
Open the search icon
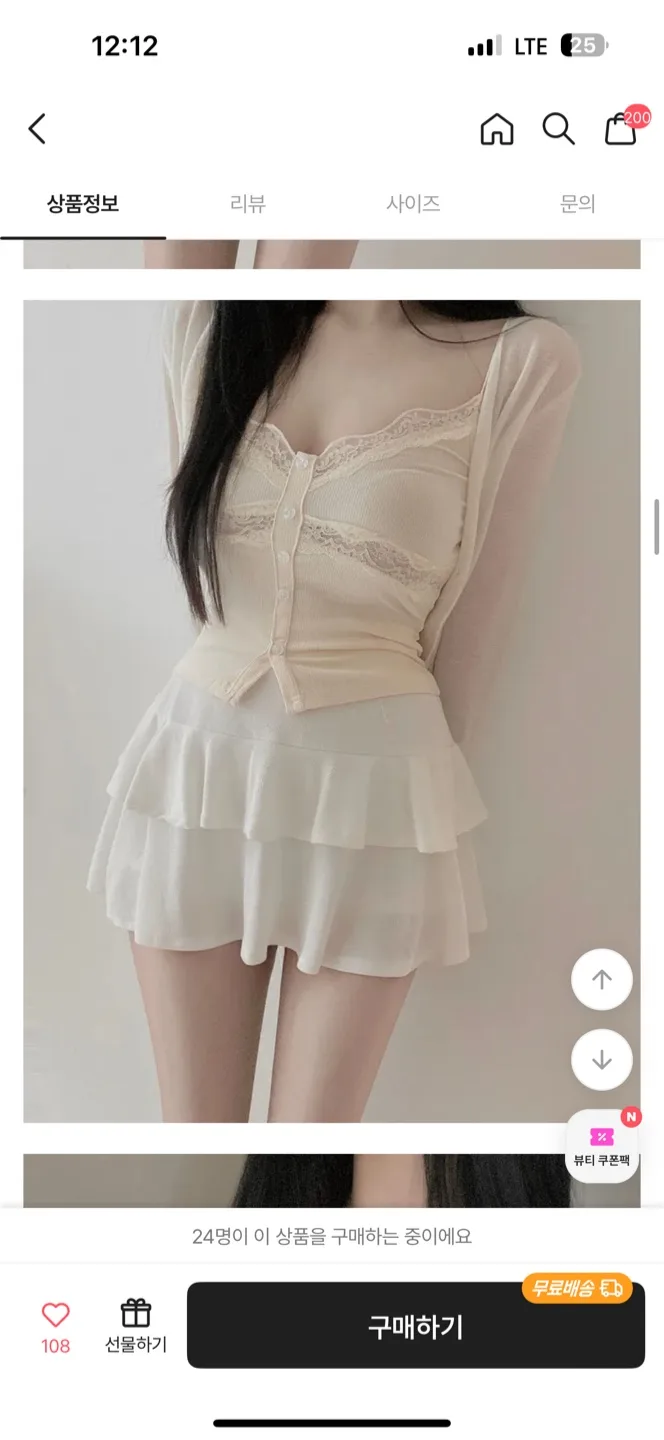(558, 129)
